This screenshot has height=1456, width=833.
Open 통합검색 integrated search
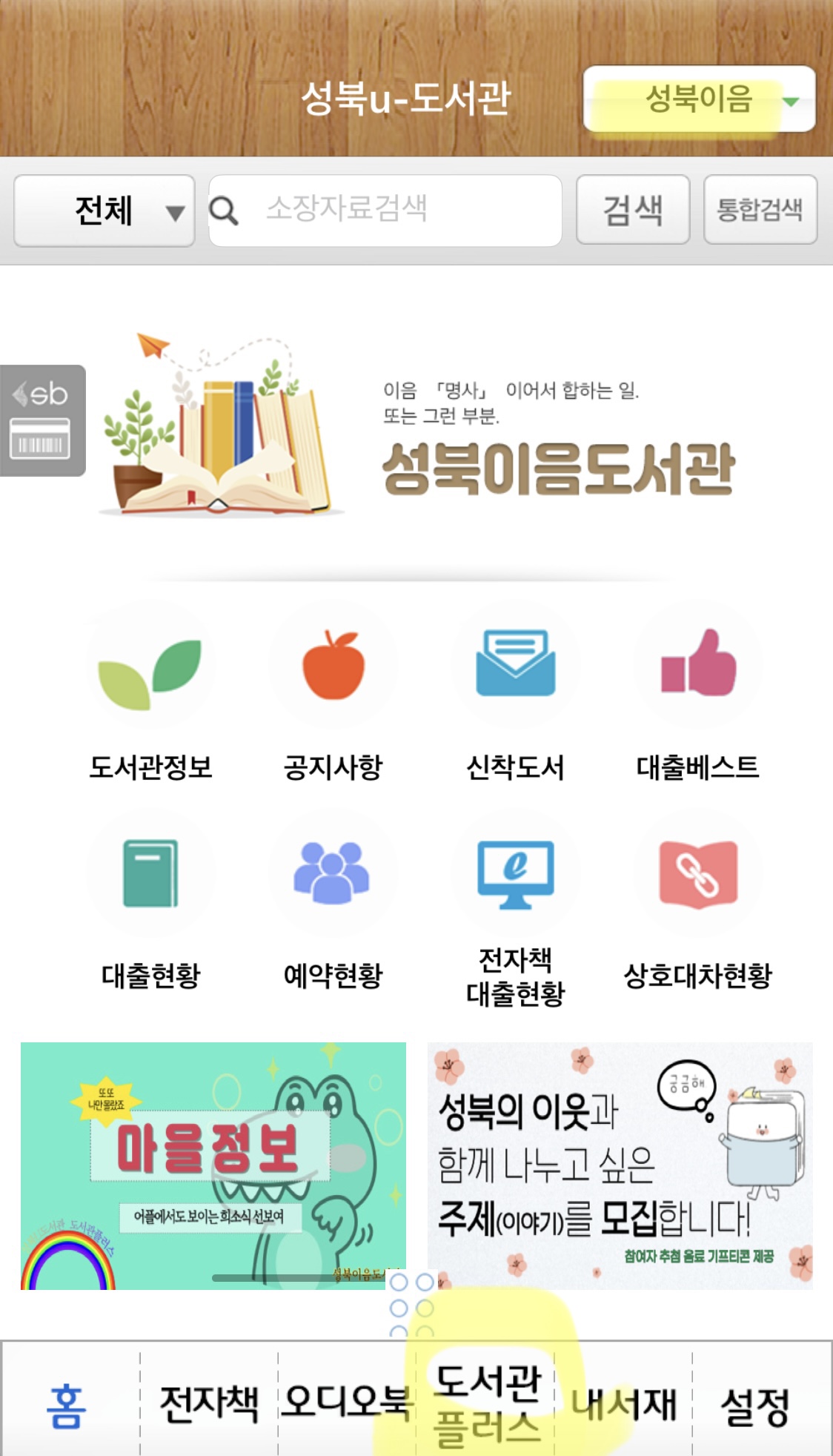click(760, 211)
